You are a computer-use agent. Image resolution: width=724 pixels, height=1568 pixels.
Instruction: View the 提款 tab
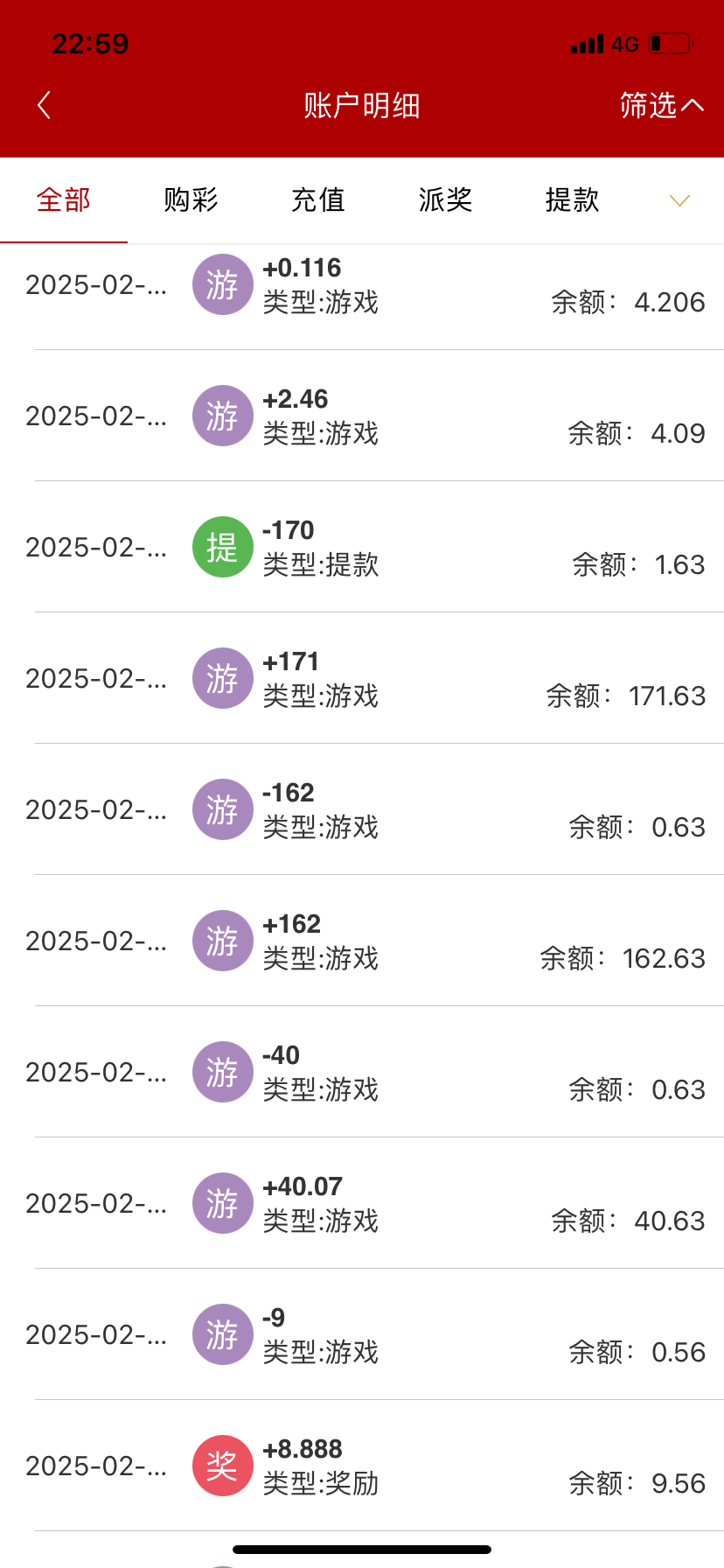coord(573,199)
